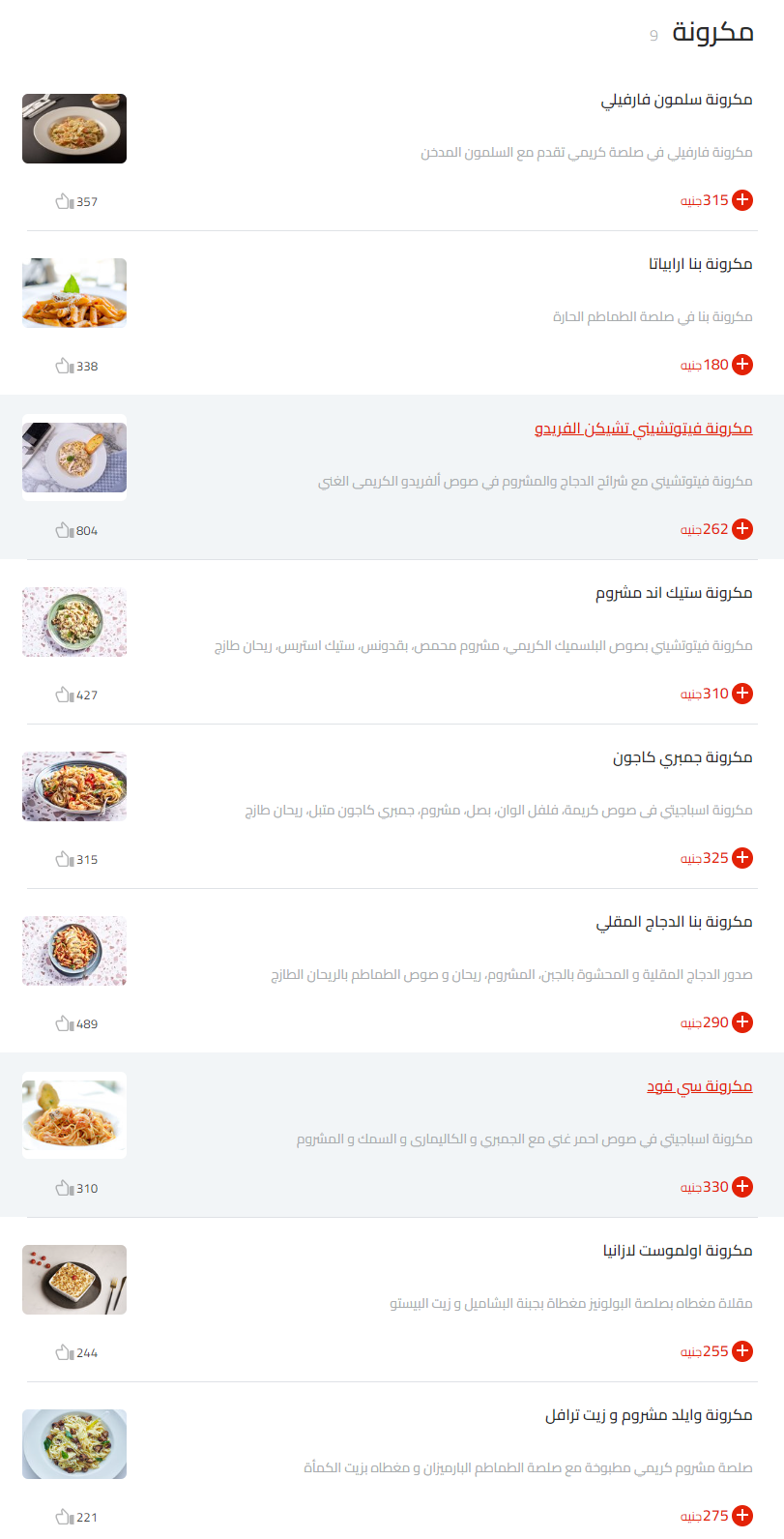This screenshot has height=1539, width=784.
Task: Click the thumbs-up icon showing 427 likes
Action: coord(65,694)
